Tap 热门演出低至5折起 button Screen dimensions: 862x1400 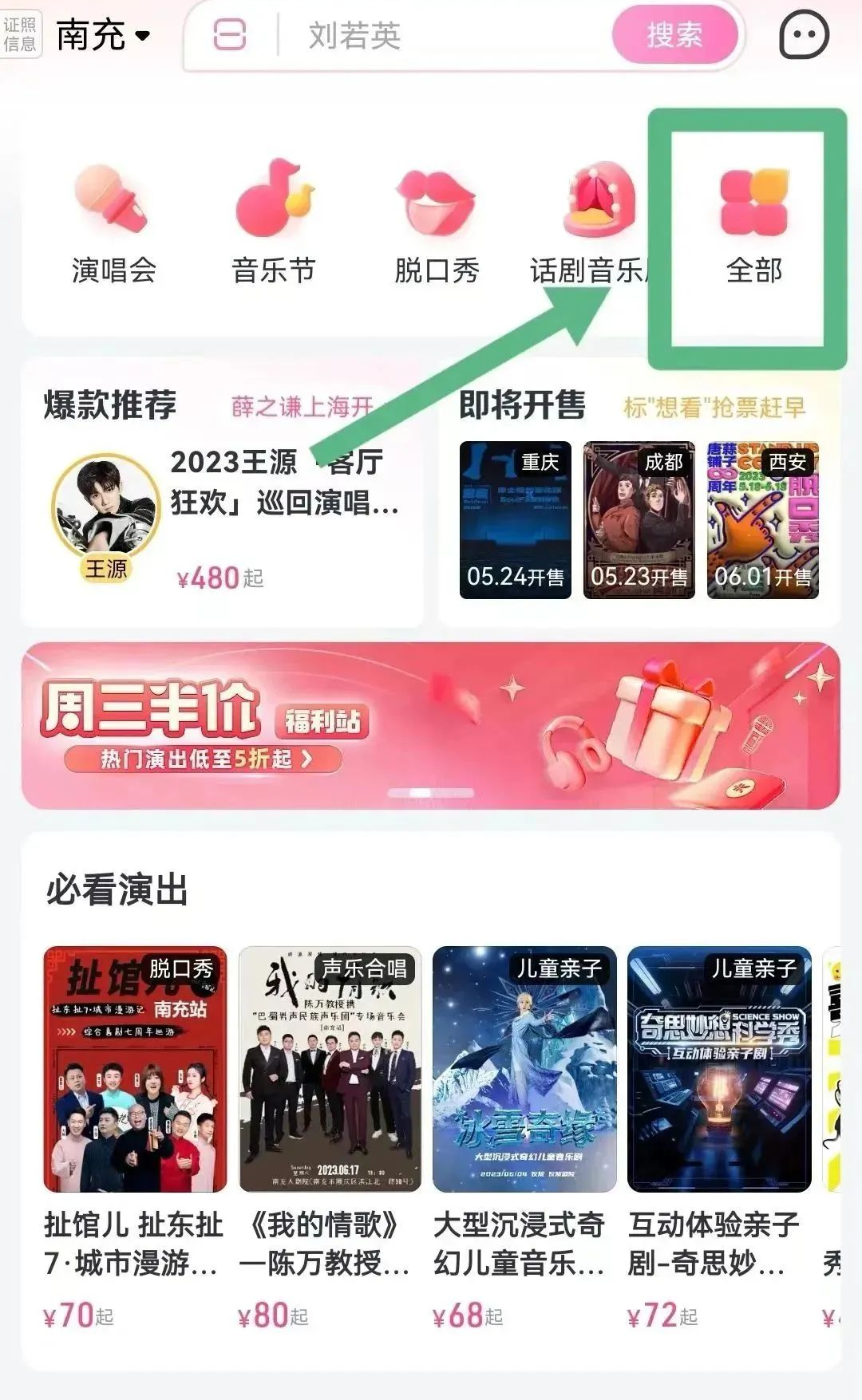(x=204, y=759)
